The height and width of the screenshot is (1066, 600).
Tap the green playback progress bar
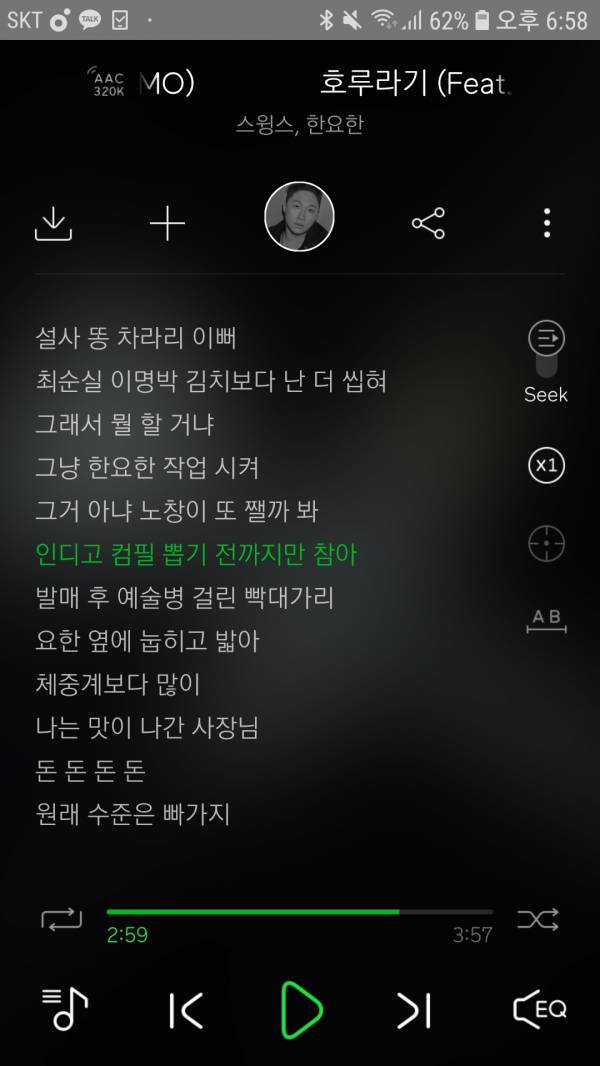click(300, 912)
